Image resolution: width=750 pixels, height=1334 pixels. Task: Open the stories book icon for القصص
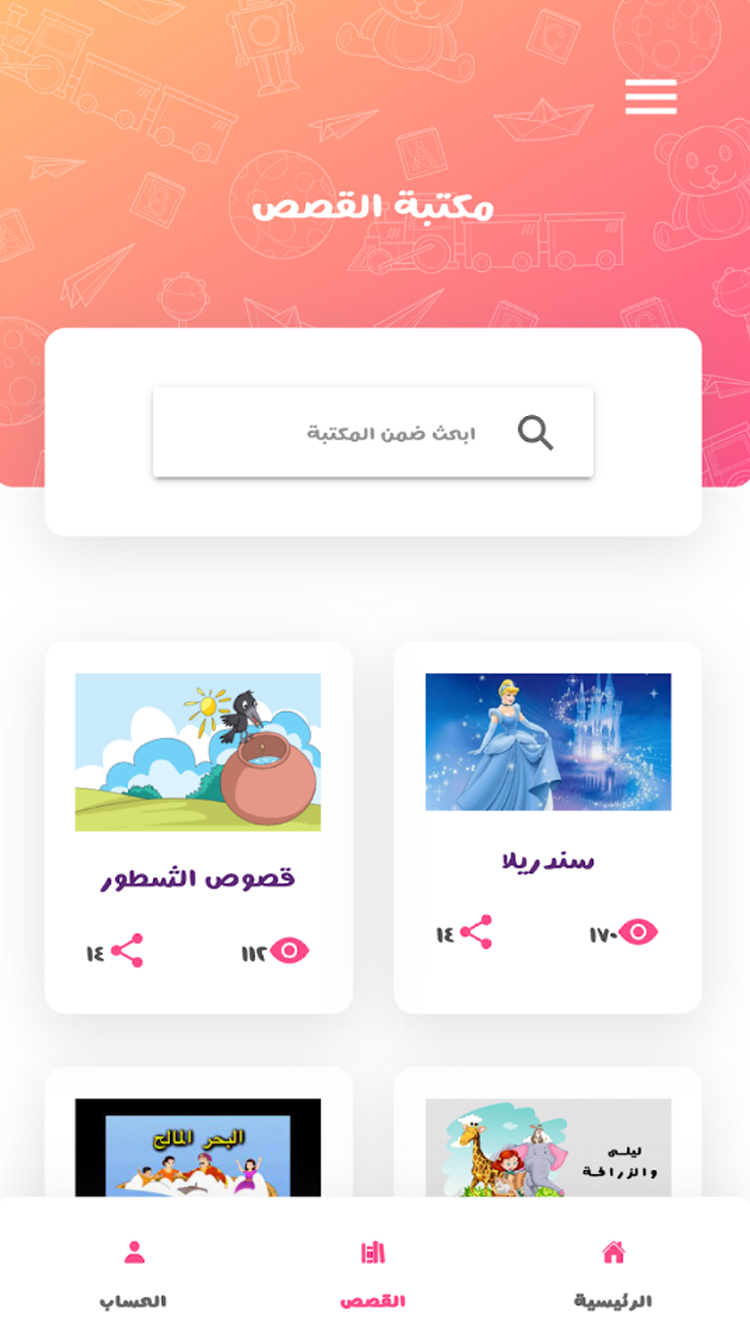[x=372, y=1251]
